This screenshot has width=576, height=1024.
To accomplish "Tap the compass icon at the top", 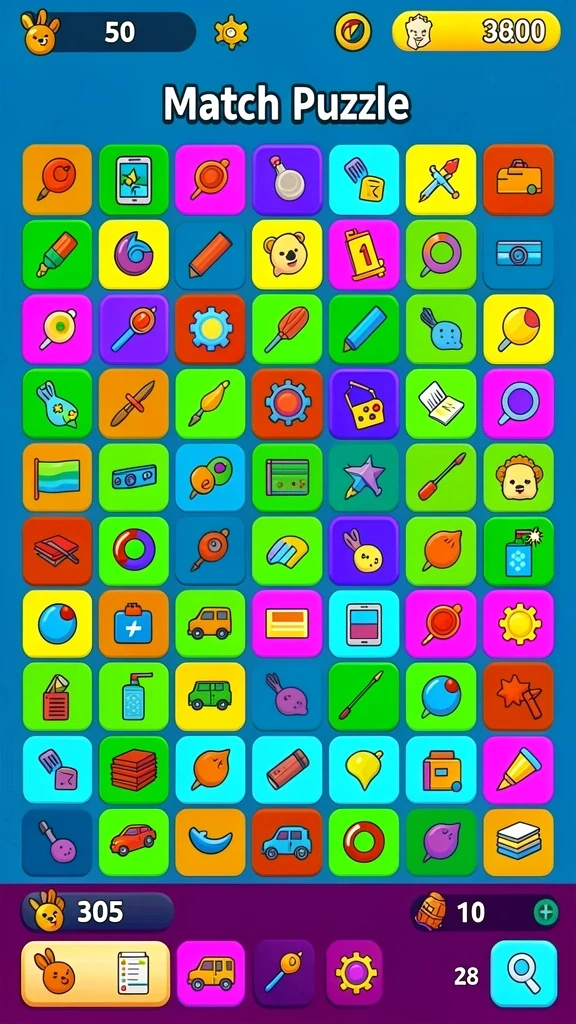I will point(353,31).
